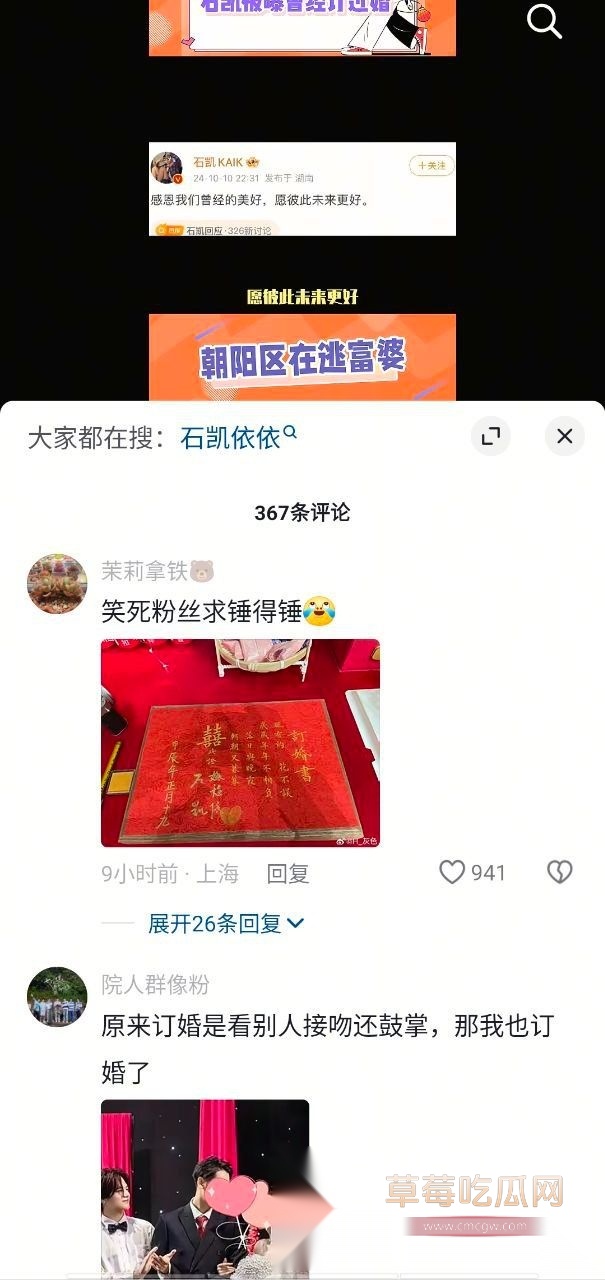Expand the 26 replies
The height and width of the screenshot is (1280, 605).
(226, 924)
